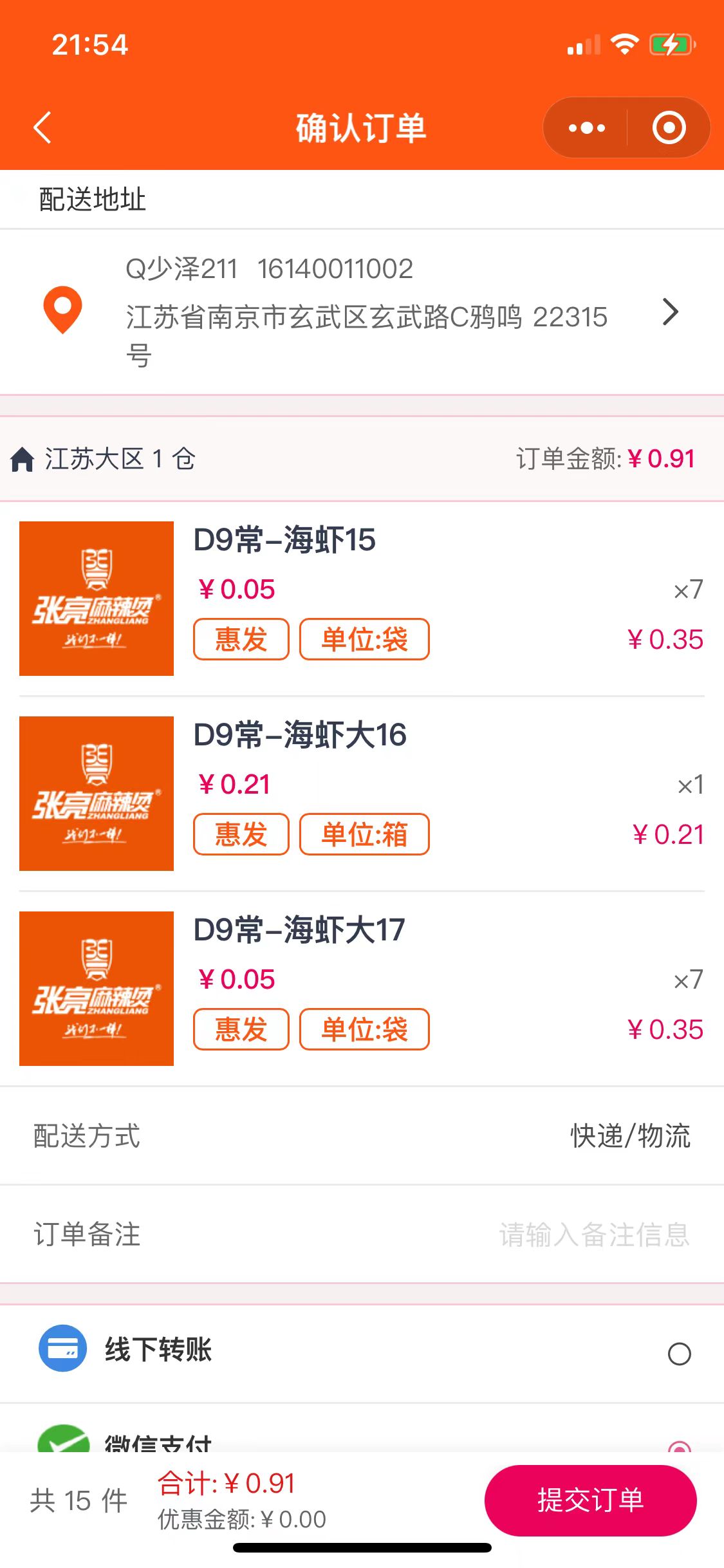Open product D9常-海虾15
This screenshot has width=724, height=1568.
284,539
